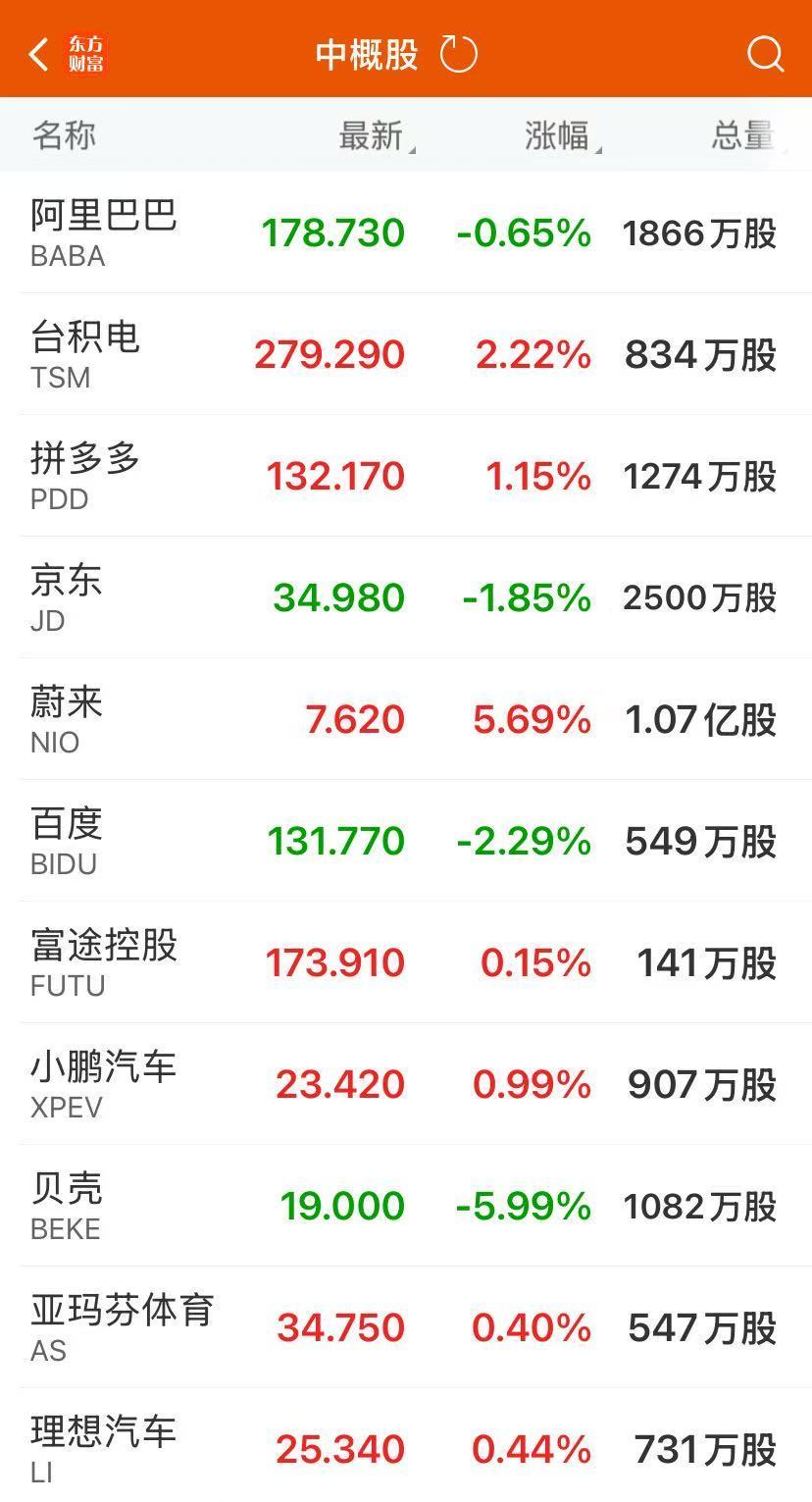Viewport: 812px width, 1502px height.
Task: Open the search magnifier icon
Action: 765,54
